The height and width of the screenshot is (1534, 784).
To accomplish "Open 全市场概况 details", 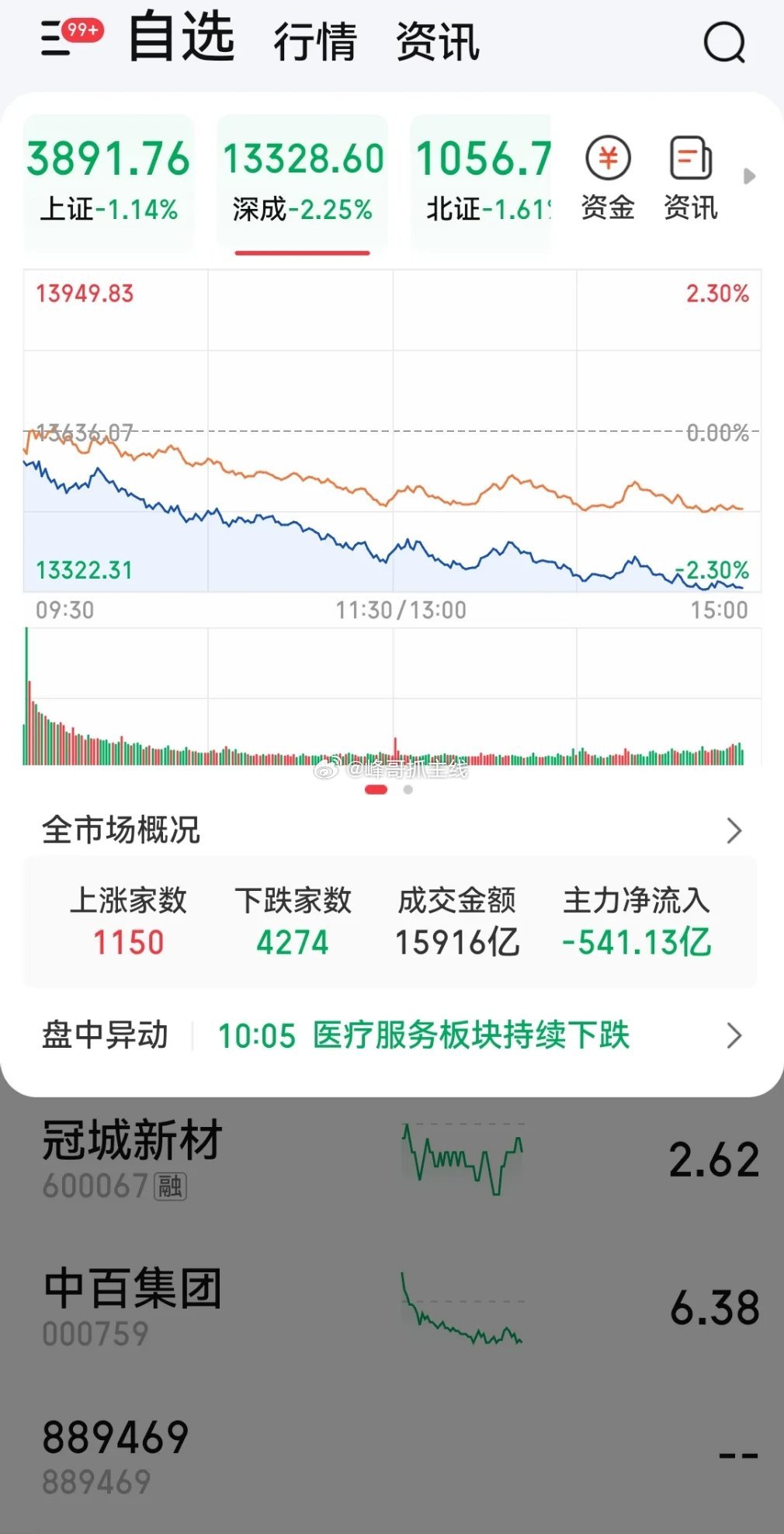I will (x=392, y=830).
